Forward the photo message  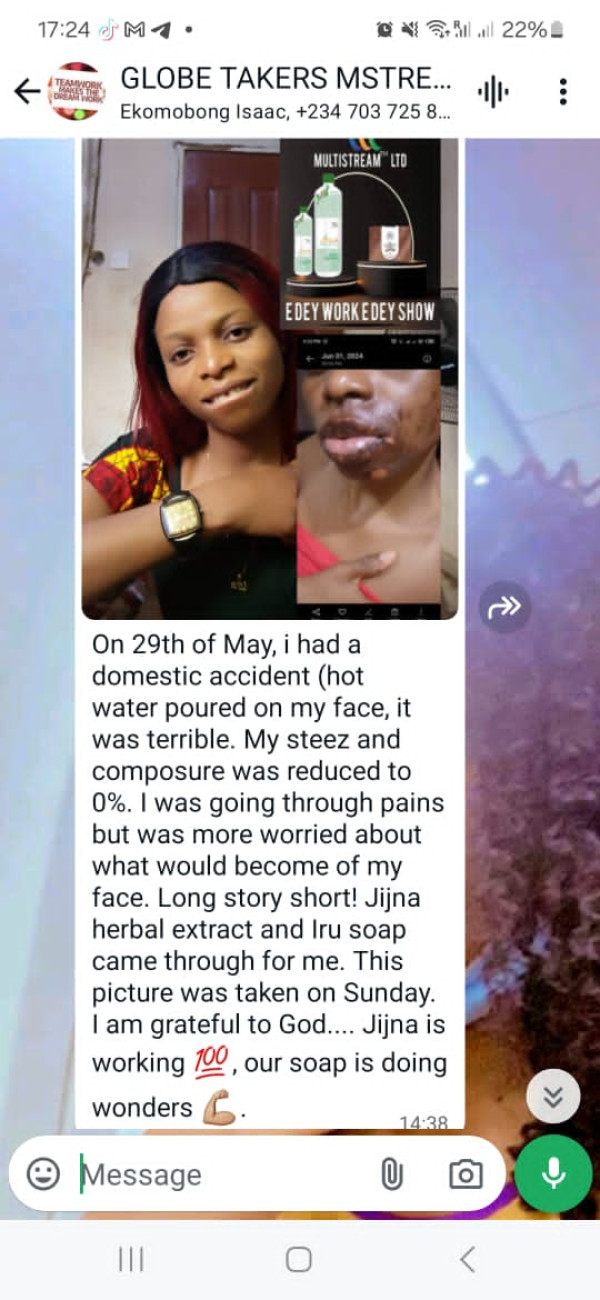tap(504, 607)
